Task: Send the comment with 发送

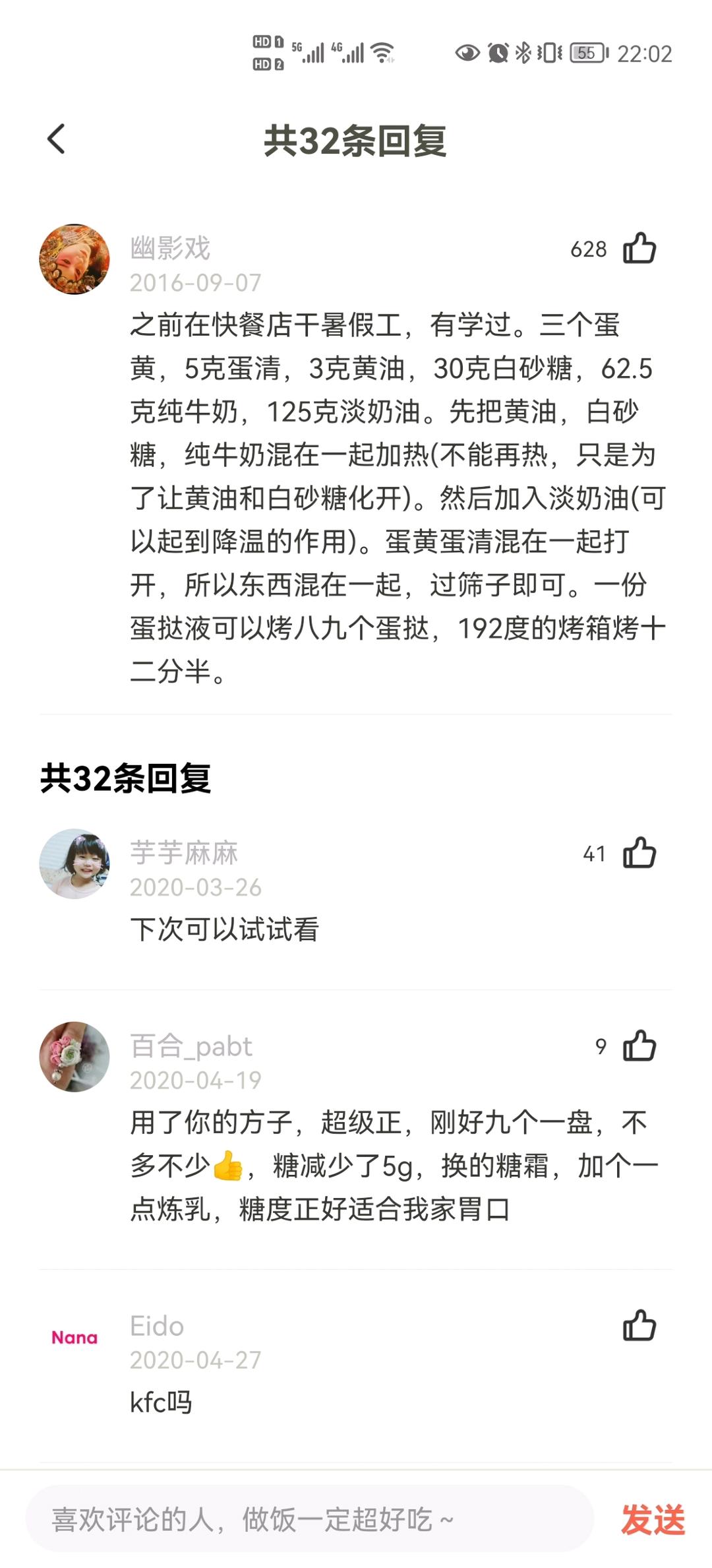Action: (653, 1519)
